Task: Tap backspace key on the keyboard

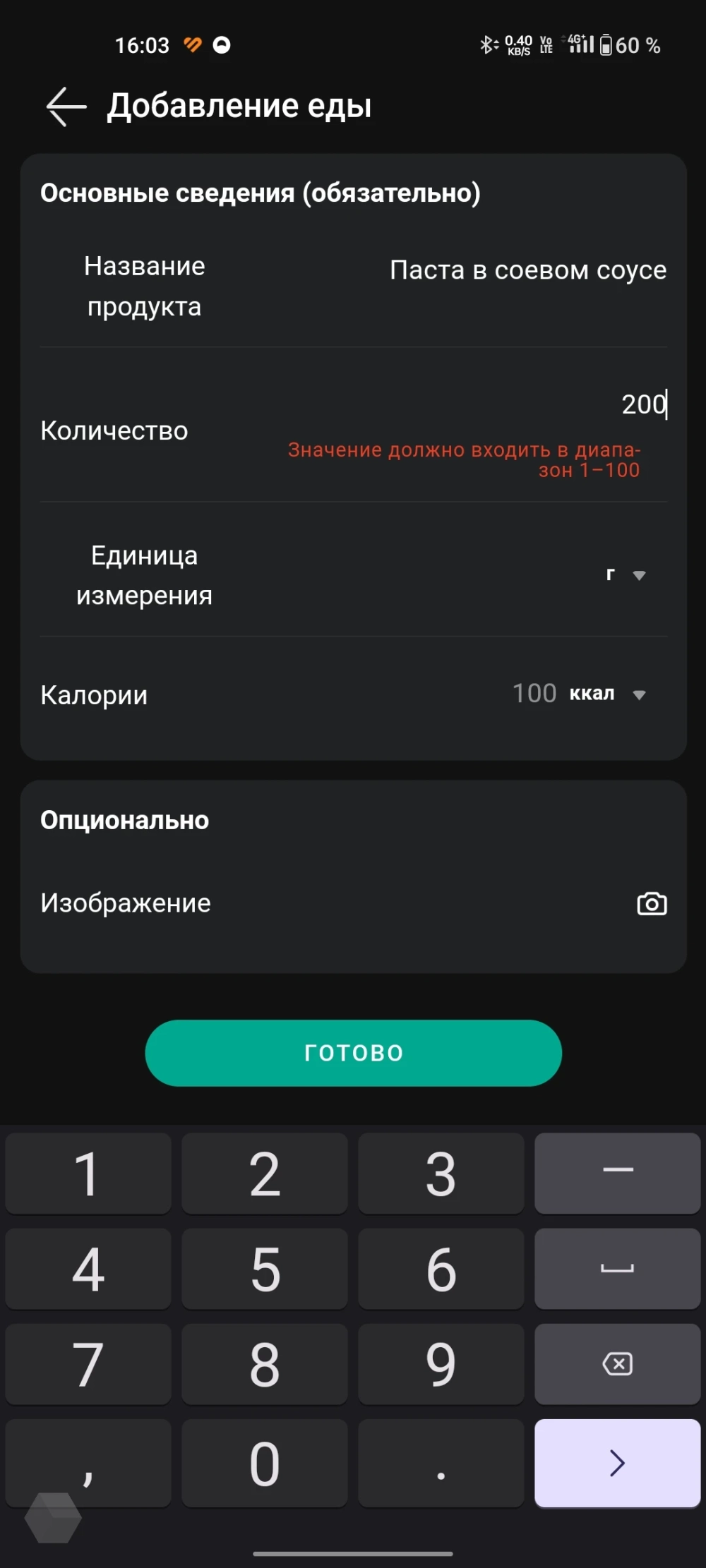Action: click(x=617, y=1364)
